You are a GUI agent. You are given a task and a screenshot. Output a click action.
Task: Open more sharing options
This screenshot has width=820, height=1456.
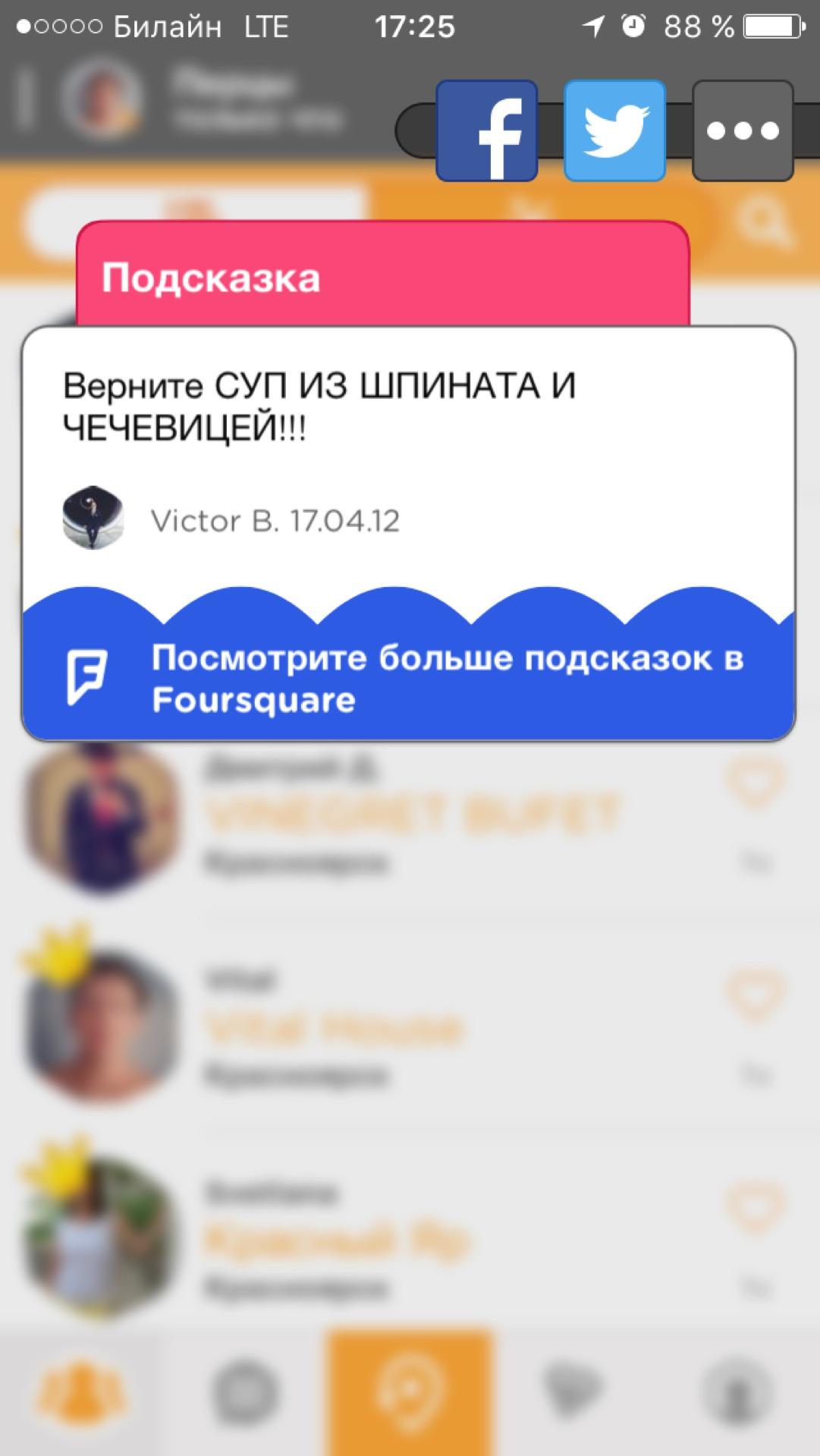(x=743, y=130)
